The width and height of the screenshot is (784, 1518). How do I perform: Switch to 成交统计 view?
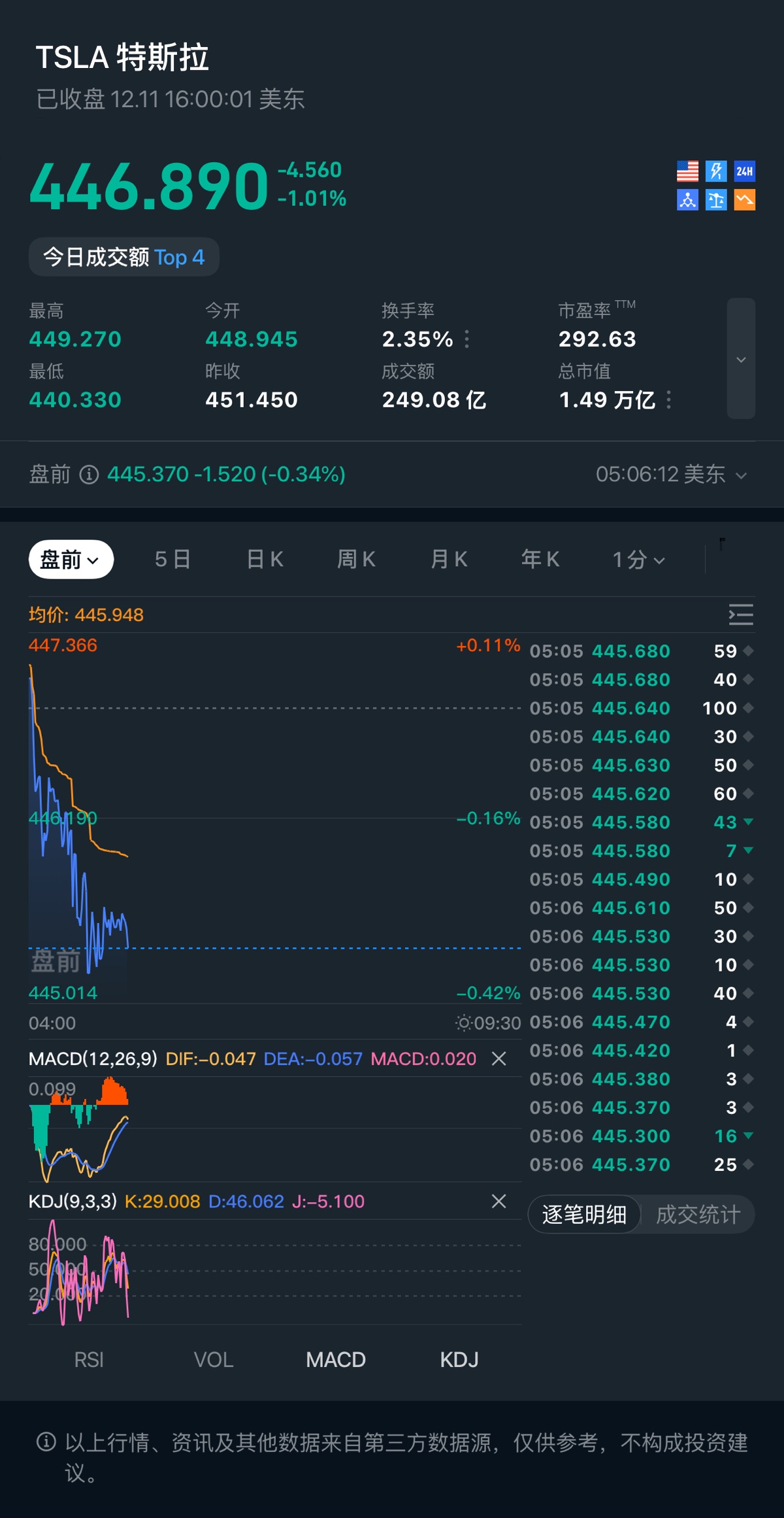click(698, 1215)
